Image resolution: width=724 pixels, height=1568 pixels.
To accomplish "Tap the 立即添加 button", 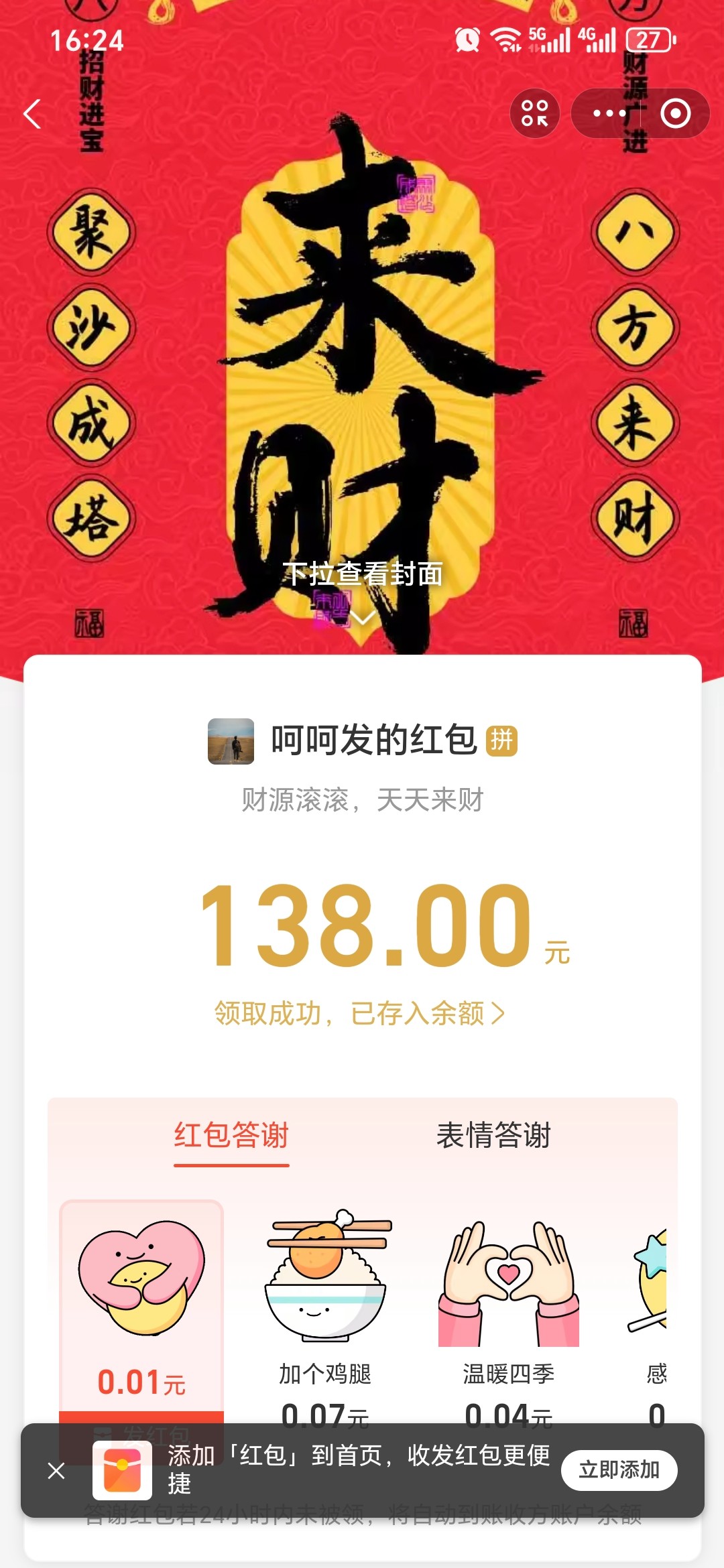I will [x=619, y=1470].
